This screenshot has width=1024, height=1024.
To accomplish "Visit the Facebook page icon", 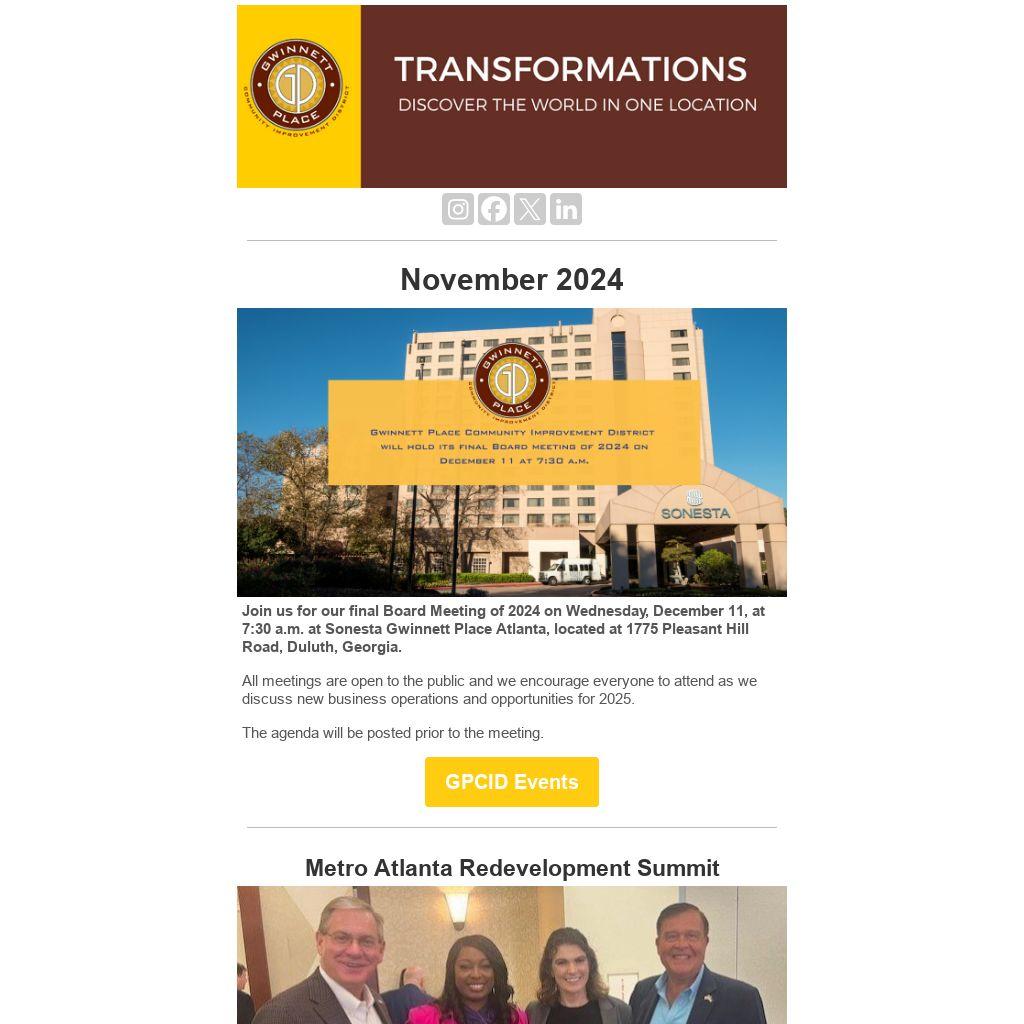I will tap(494, 209).
